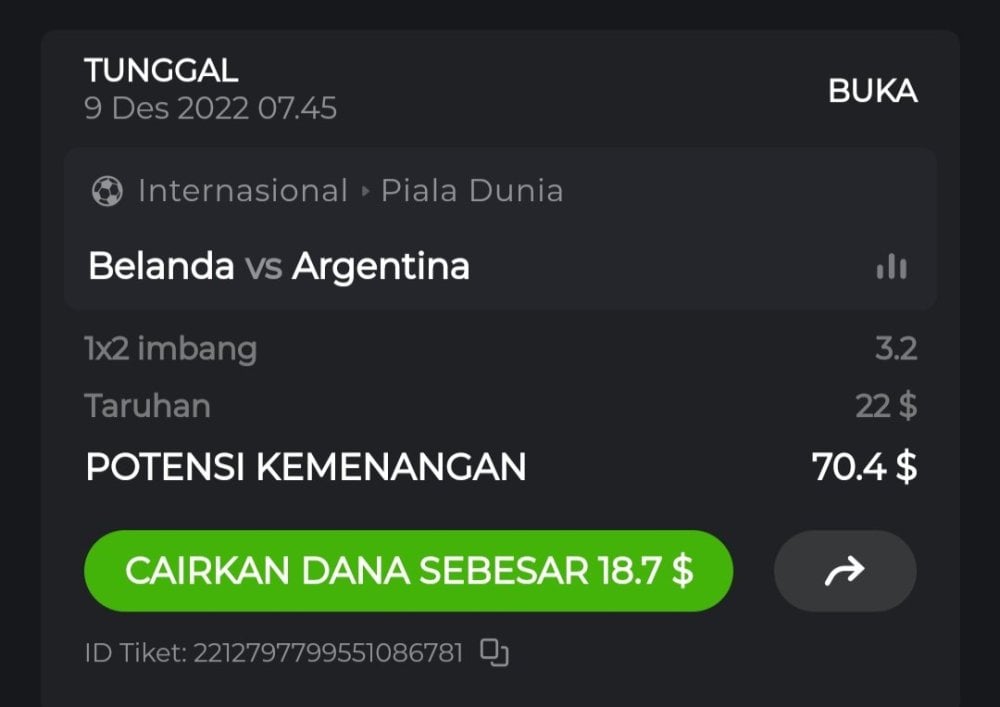Copy the ticket ID
This screenshot has height=707, width=1000.
(495, 653)
